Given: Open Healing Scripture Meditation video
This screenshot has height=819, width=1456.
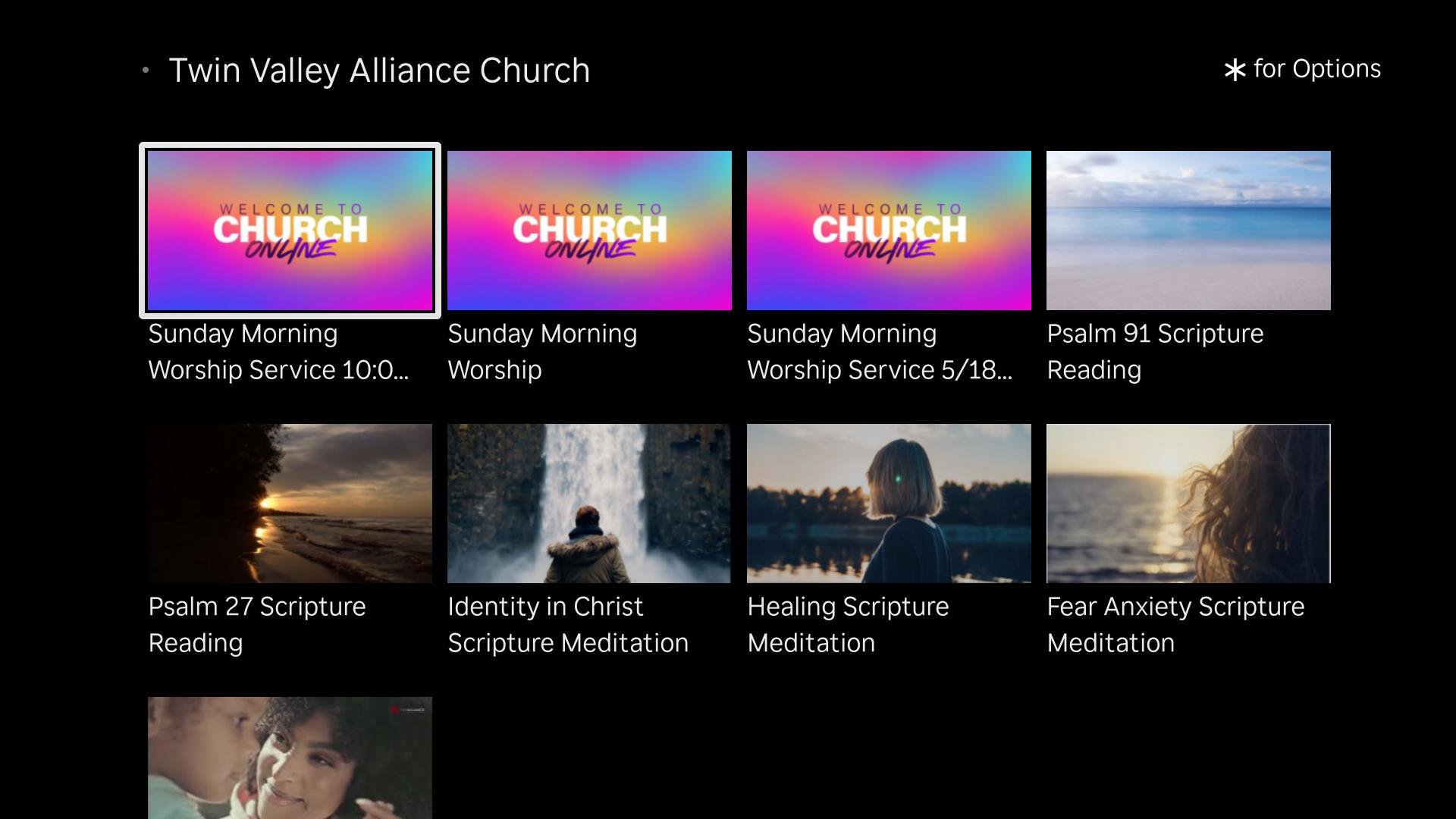Looking at the screenshot, I should click(889, 504).
